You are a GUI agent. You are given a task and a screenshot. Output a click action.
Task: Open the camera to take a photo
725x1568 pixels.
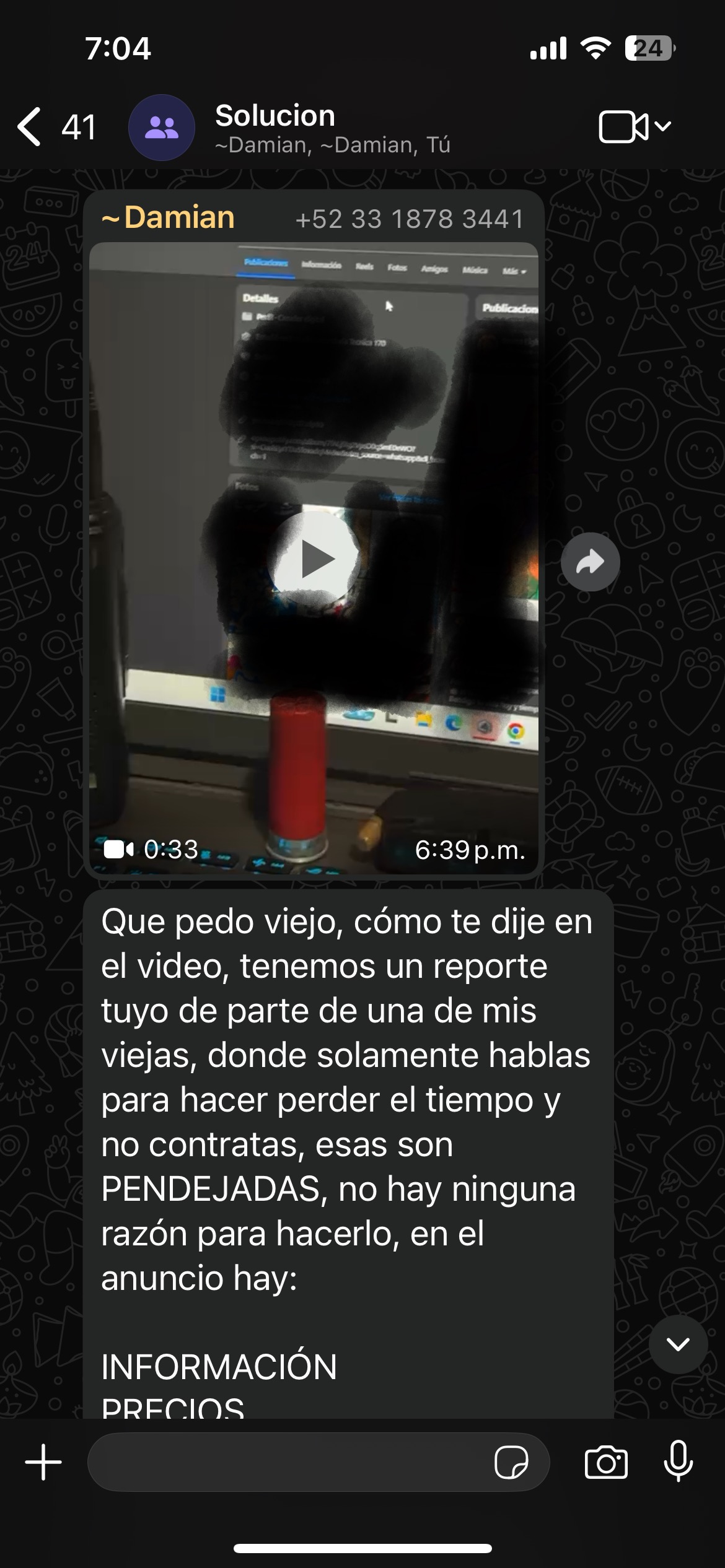[606, 1463]
